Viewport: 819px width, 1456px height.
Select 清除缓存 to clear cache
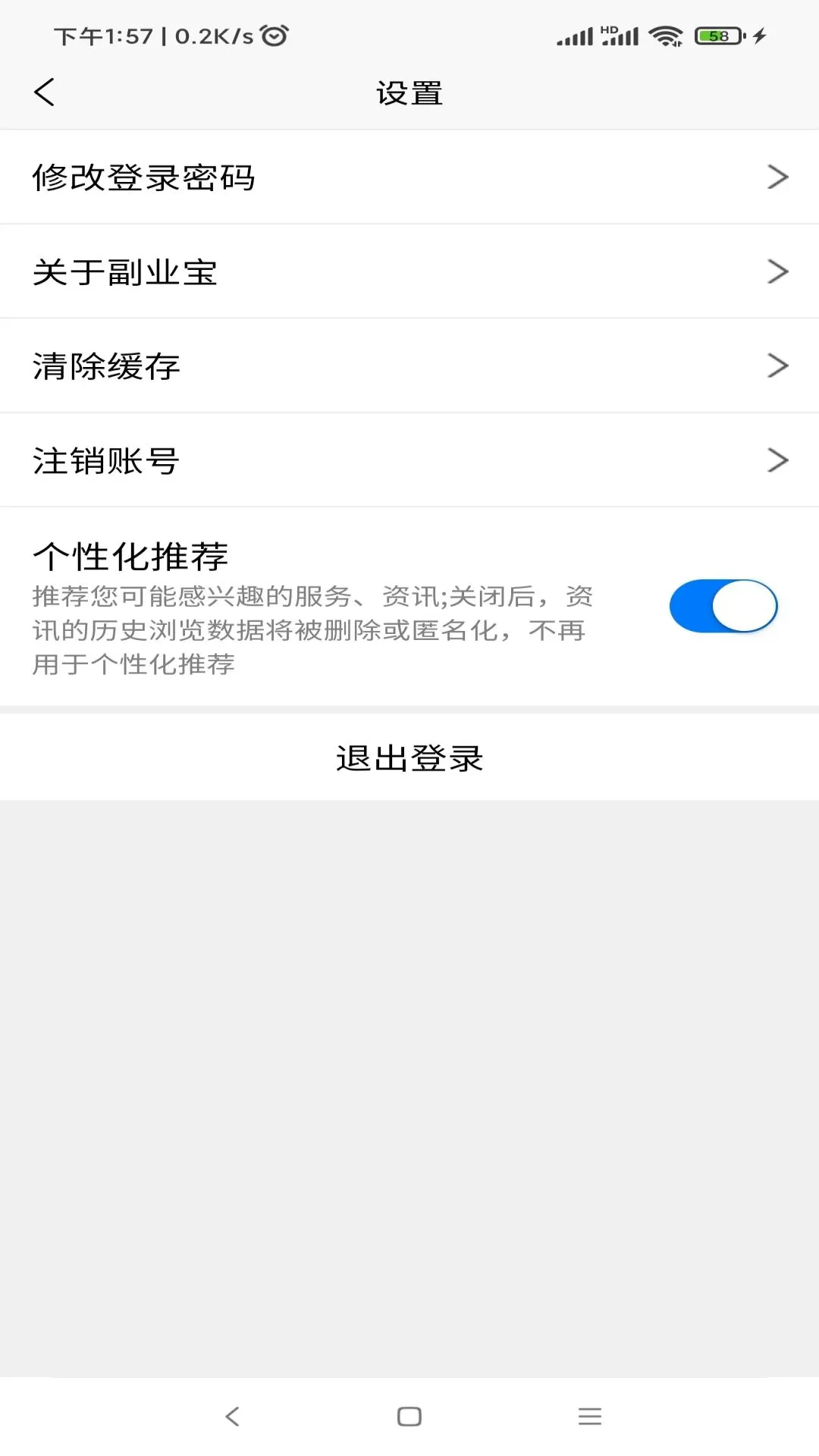[x=106, y=365]
